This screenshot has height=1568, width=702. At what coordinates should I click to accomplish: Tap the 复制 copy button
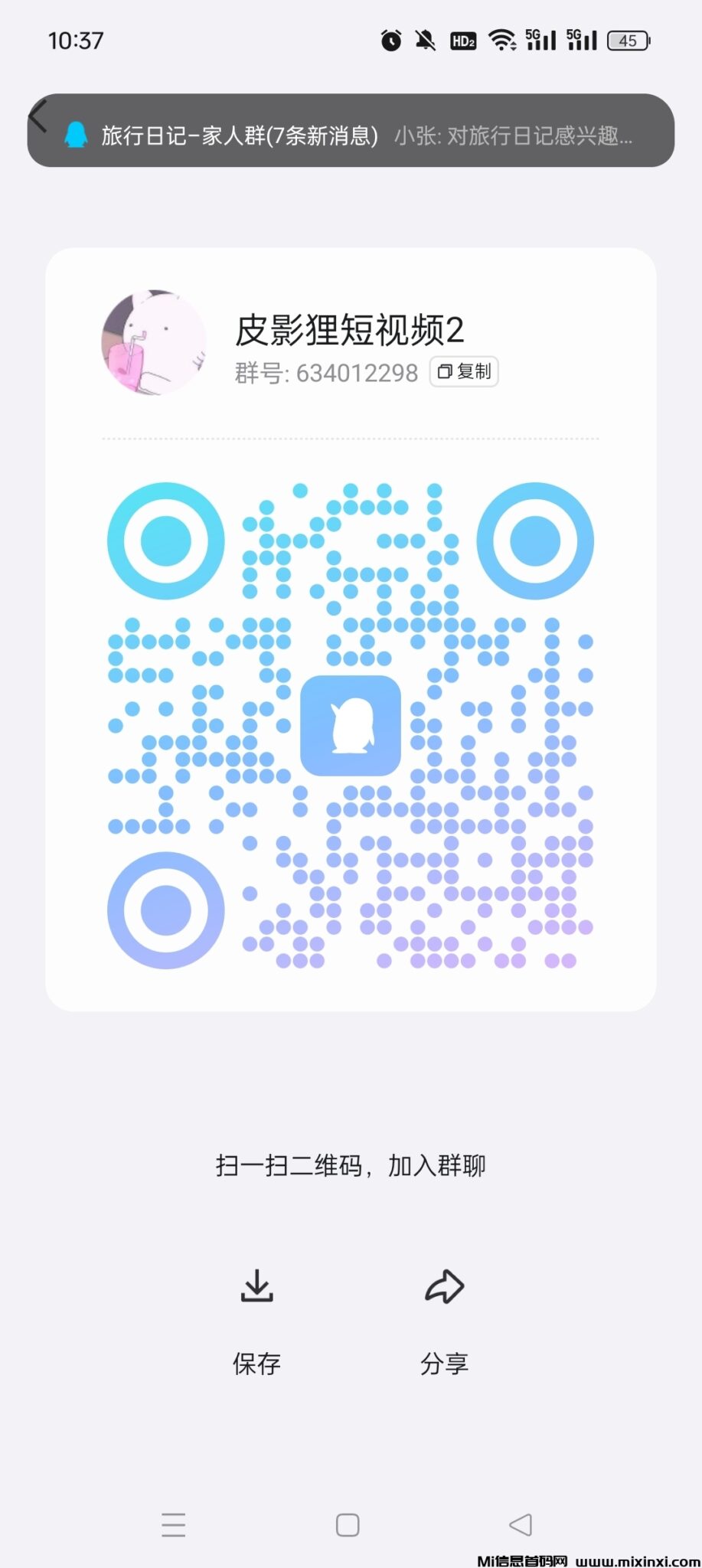[x=464, y=372]
